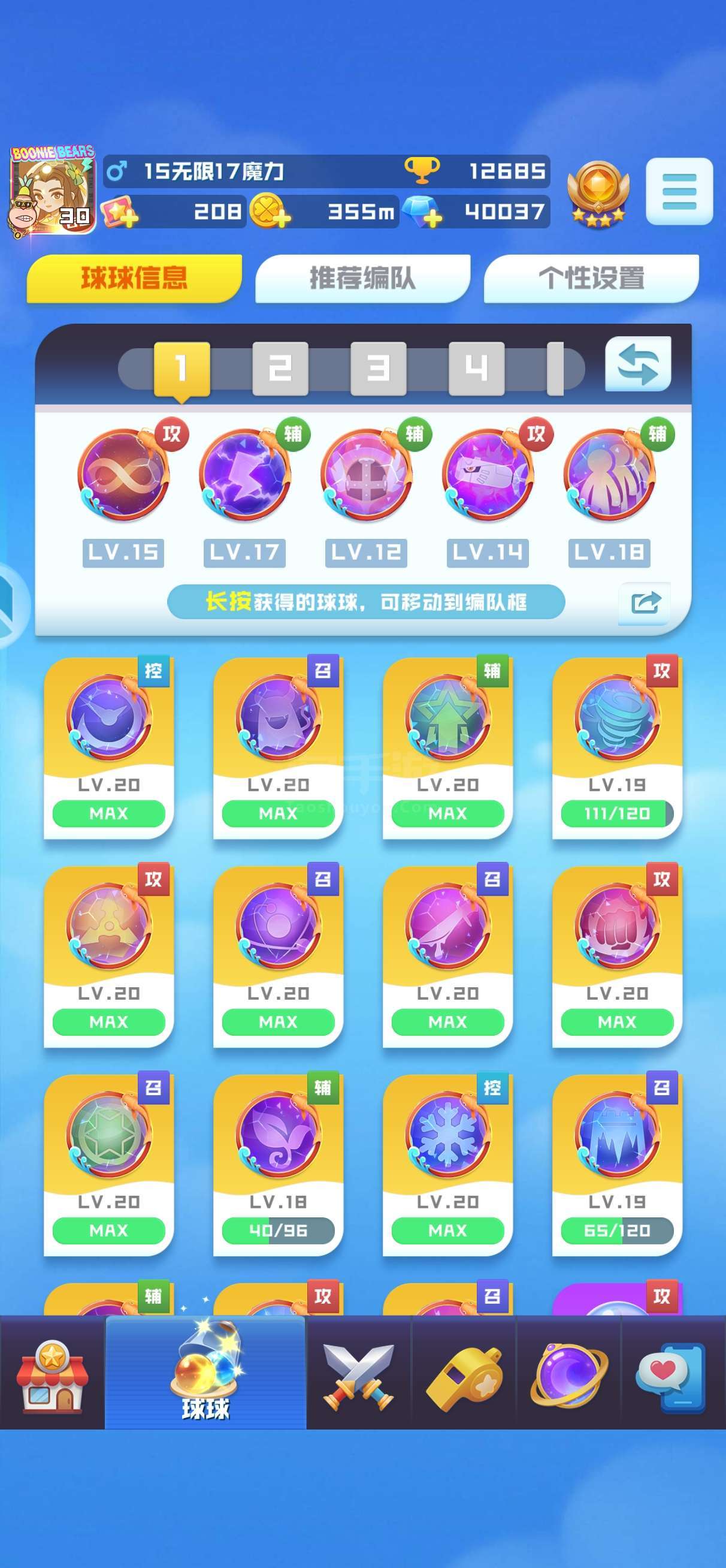Open the player avatar profile

52,191
